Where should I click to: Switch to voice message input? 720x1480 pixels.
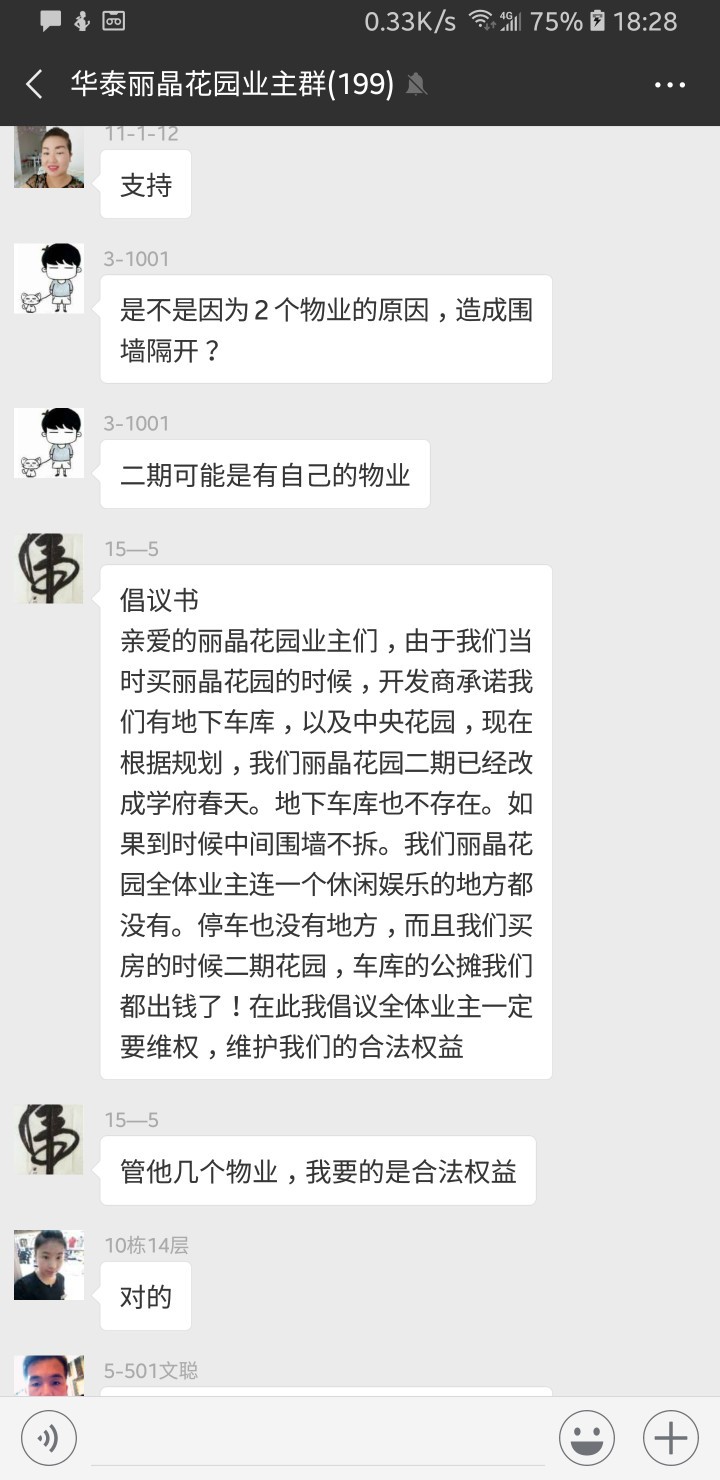tap(47, 1438)
